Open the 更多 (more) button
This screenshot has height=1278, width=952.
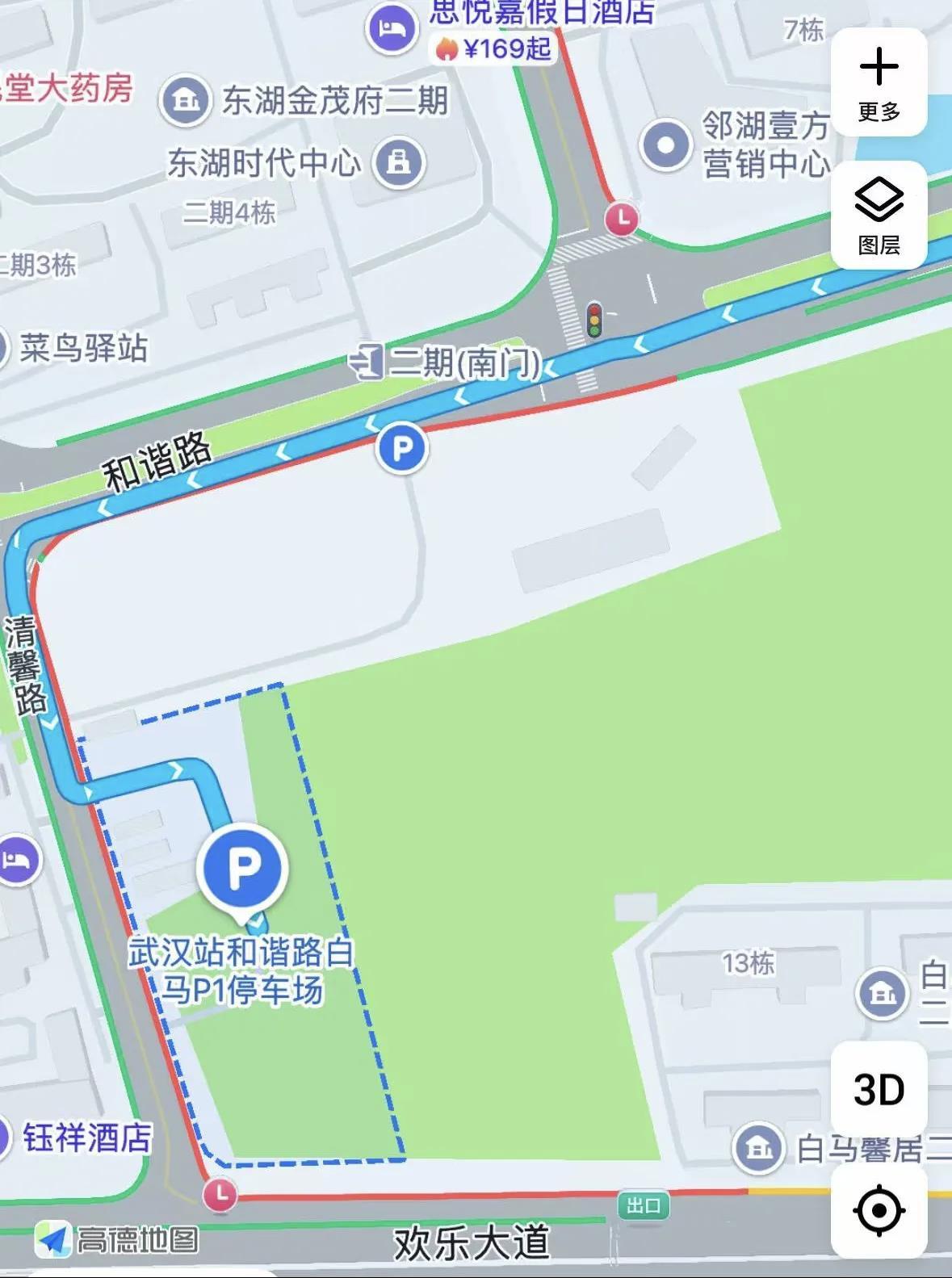pyautogui.click(x=879, y=82)
